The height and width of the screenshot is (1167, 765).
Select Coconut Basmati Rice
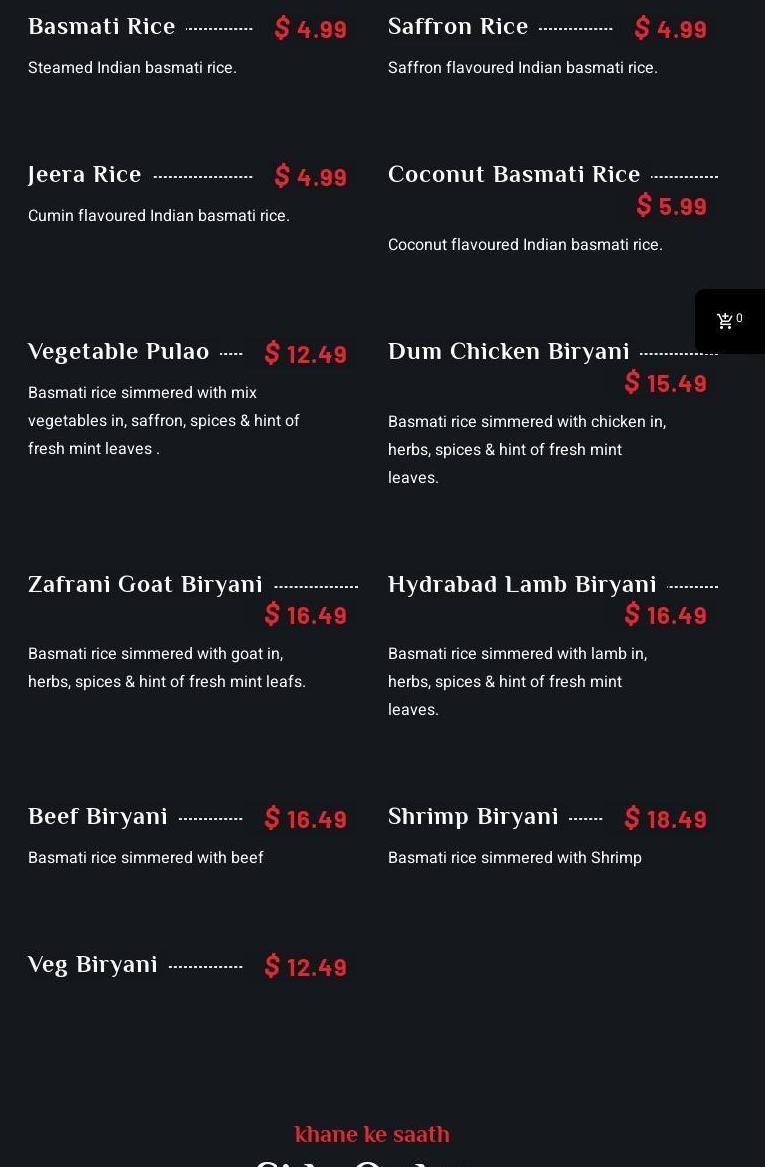tap(514, 175)
